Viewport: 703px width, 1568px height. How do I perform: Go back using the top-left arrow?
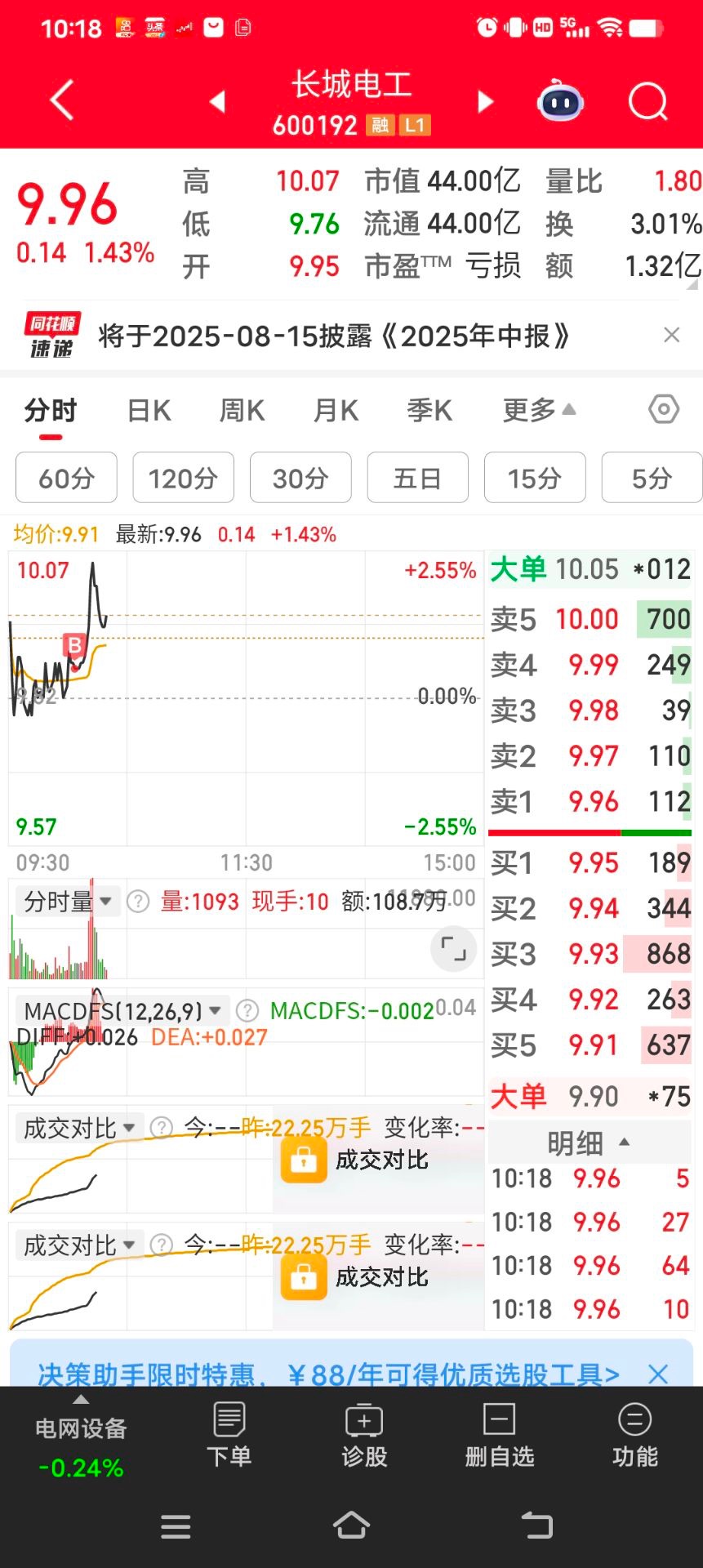[62, 100]
